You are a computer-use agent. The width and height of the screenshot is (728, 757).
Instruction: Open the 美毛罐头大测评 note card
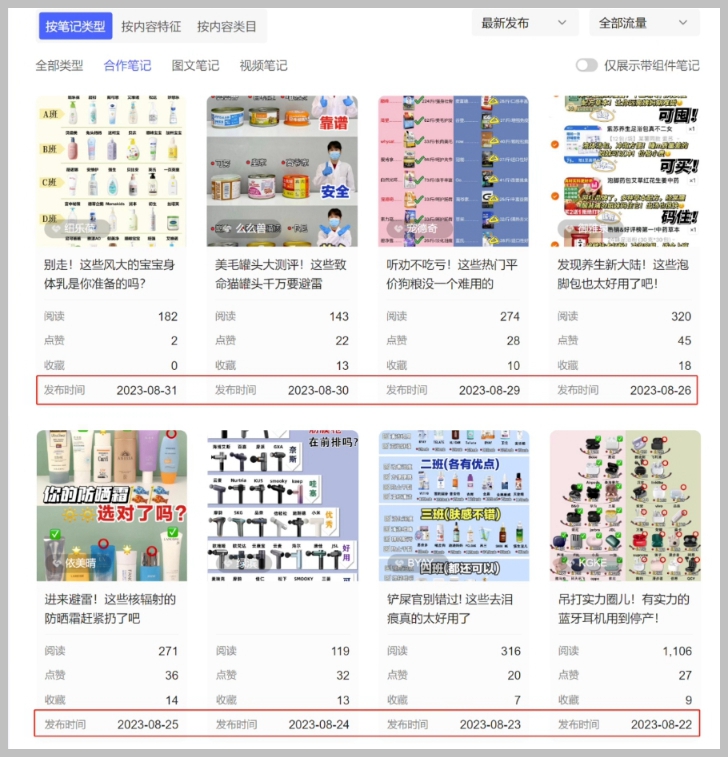[x=282, y=171]
